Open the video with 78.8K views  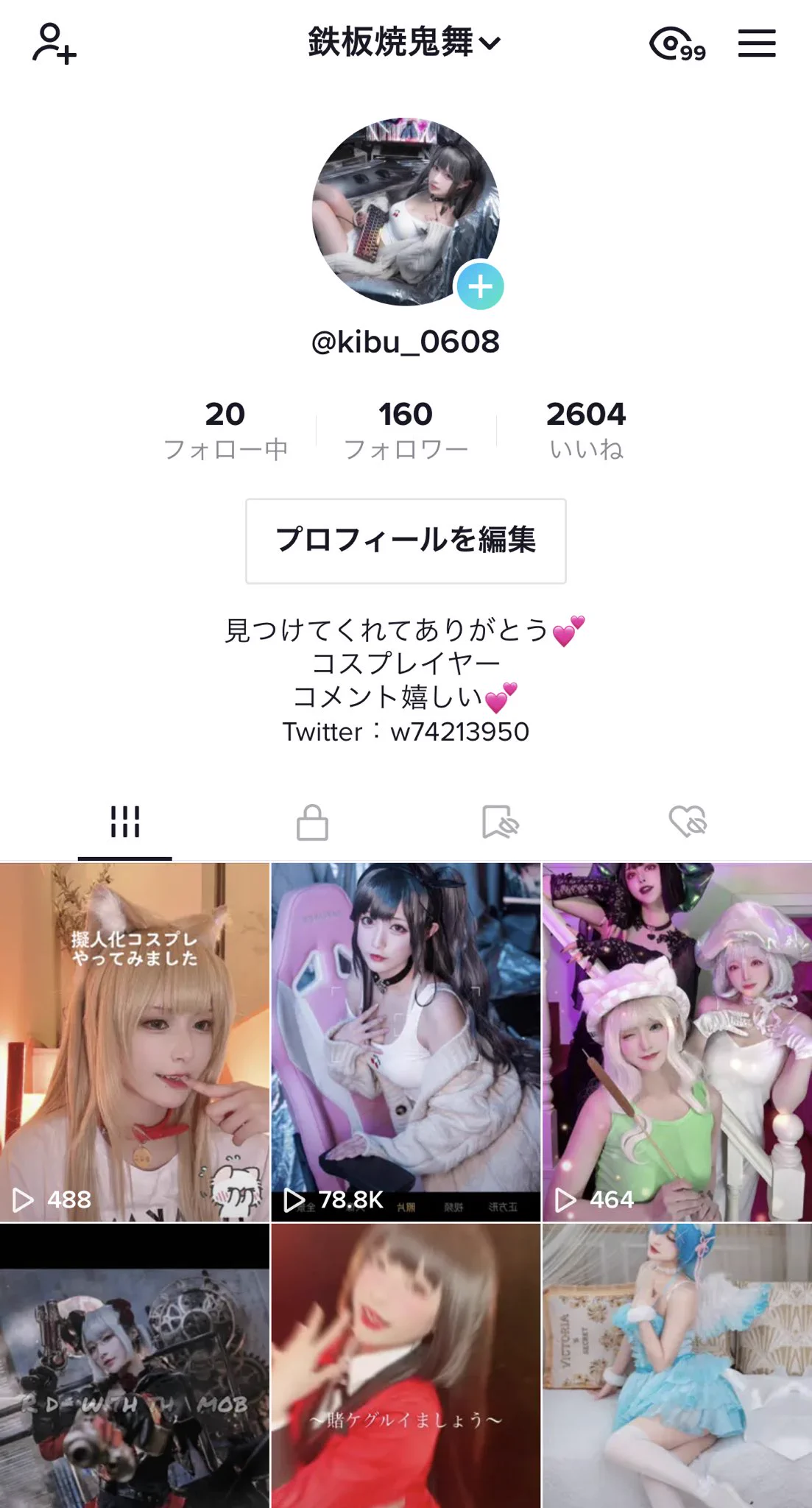(406, 1042)
